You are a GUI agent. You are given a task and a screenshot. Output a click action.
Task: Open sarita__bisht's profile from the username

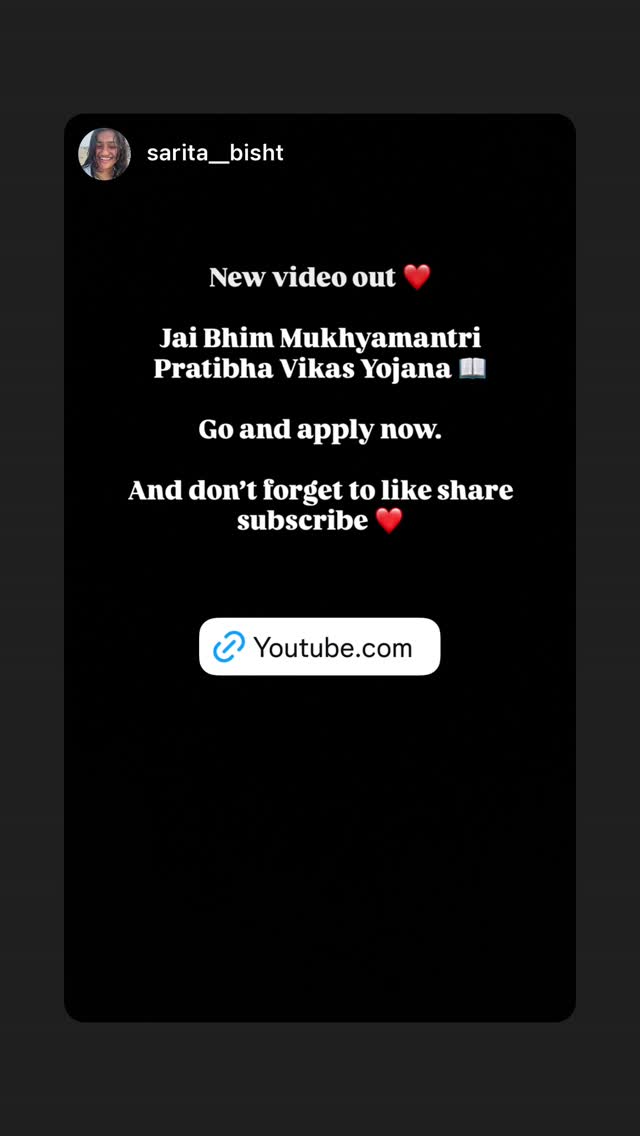click(x=215, y=153)
